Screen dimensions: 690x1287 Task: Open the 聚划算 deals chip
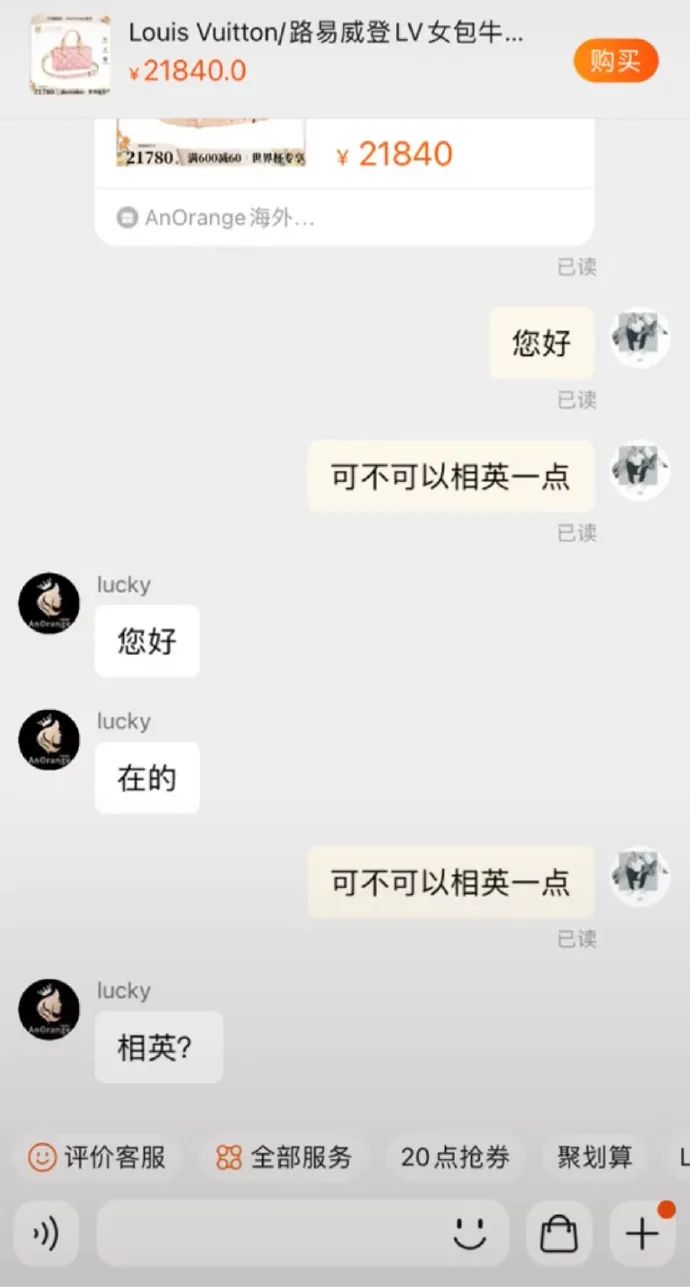pos(594,1157)
